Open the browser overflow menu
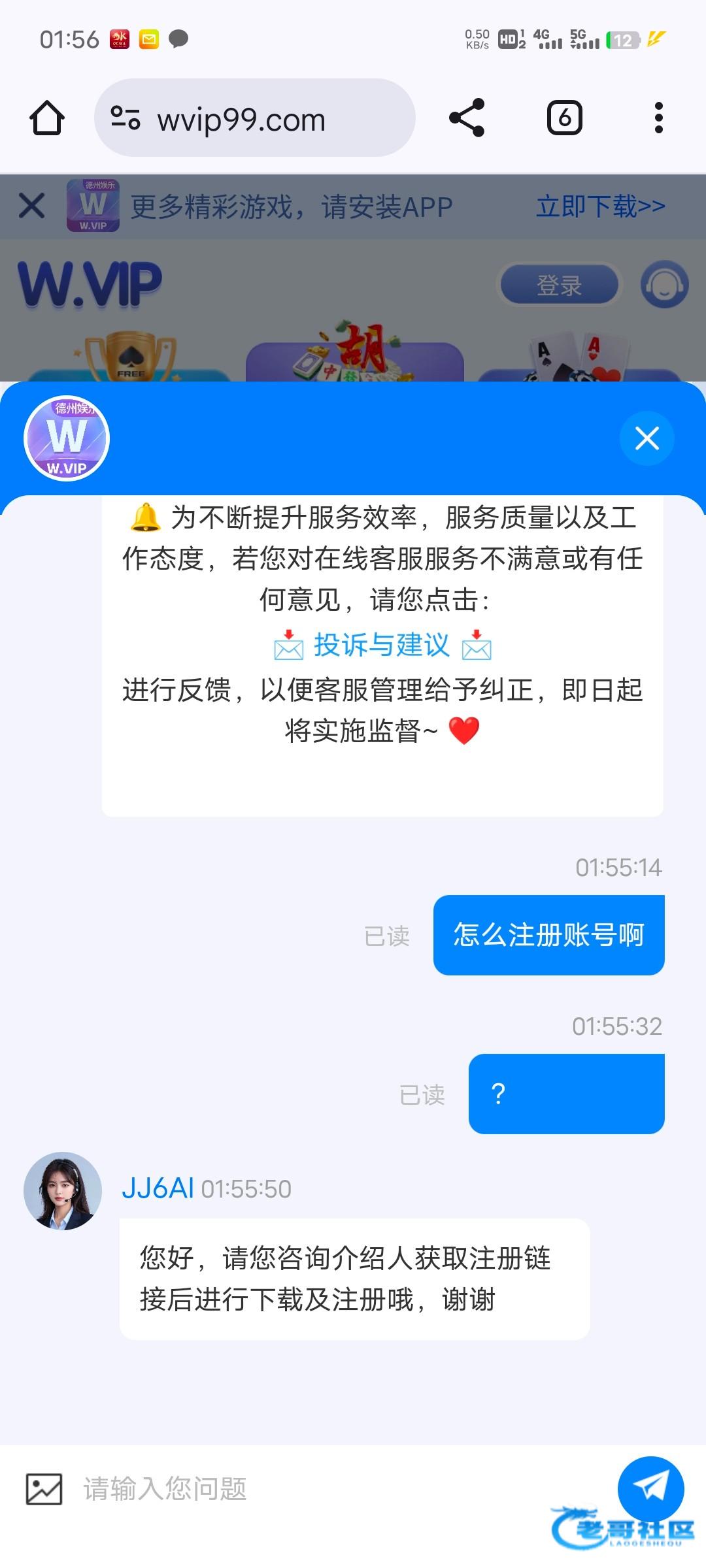The width and height of the screenshot is (706, 1568). click(658, 118)
